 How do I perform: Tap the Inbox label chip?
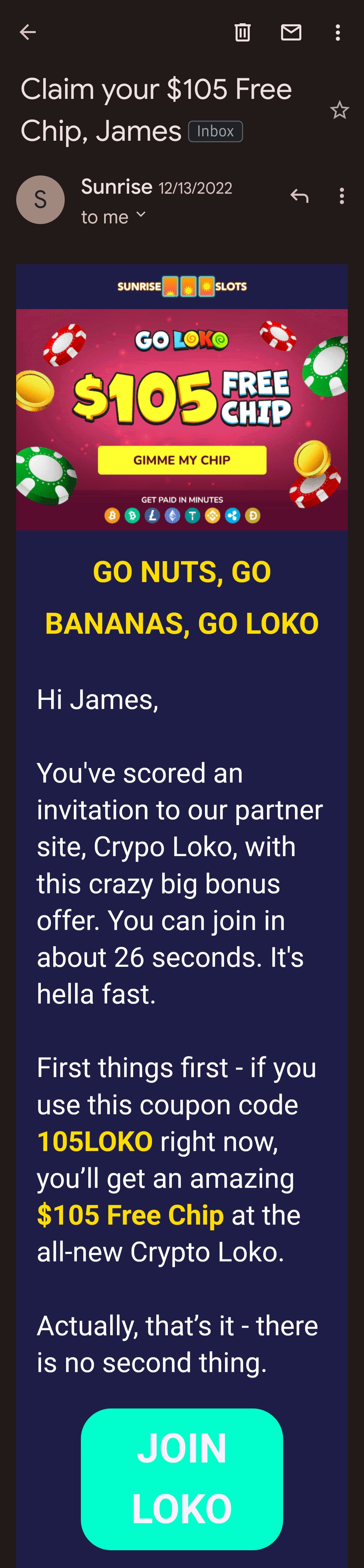coord(215,132)
